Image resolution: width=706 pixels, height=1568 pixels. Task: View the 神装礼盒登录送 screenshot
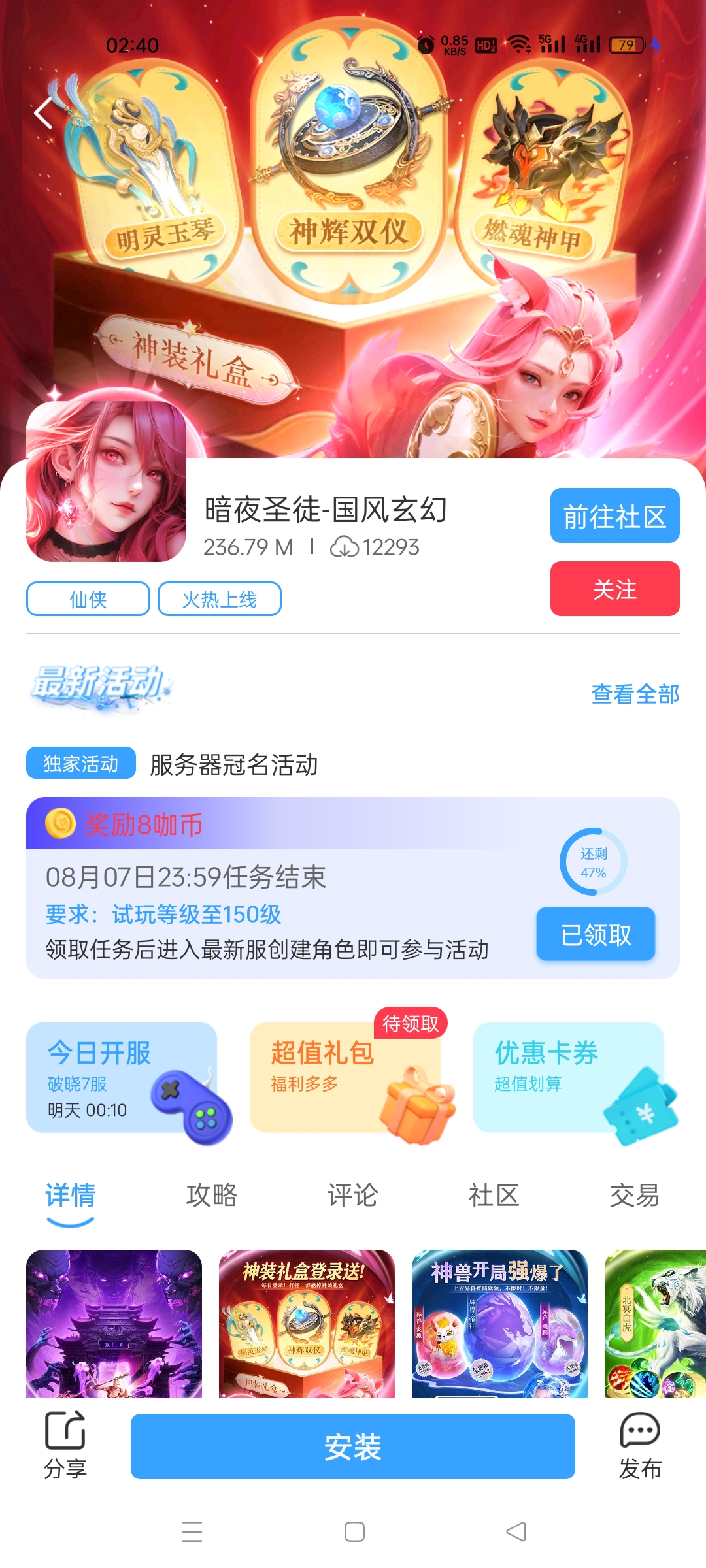pos(307,1323)
